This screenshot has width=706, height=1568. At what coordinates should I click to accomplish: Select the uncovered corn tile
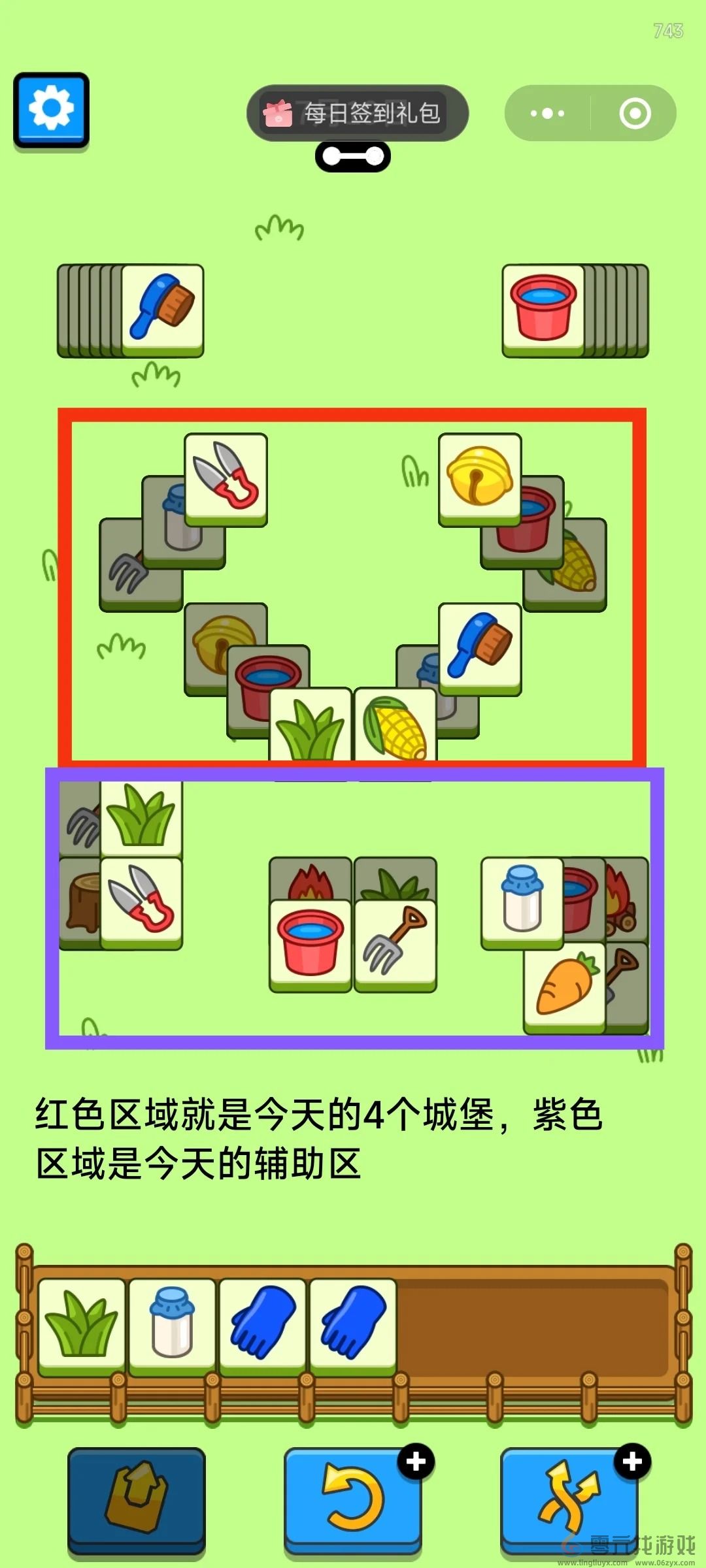click(x=395, y=725)
